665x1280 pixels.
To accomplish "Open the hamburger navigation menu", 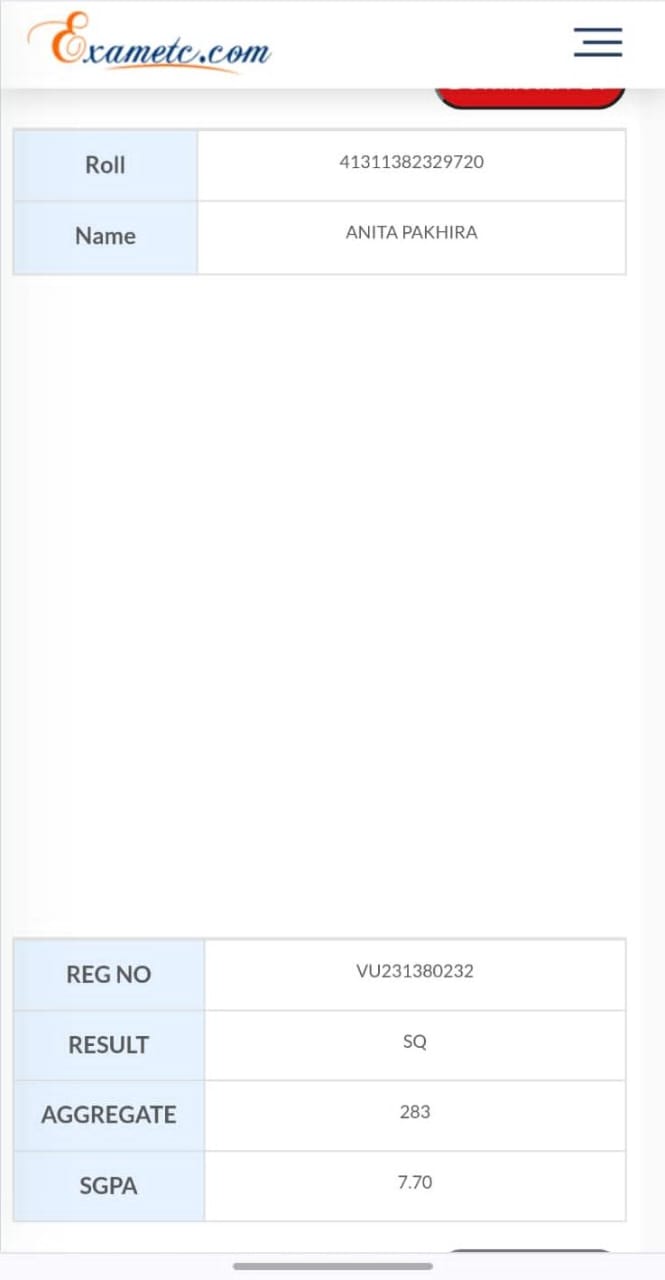I will pyautogui.click(x=597, y=42).
